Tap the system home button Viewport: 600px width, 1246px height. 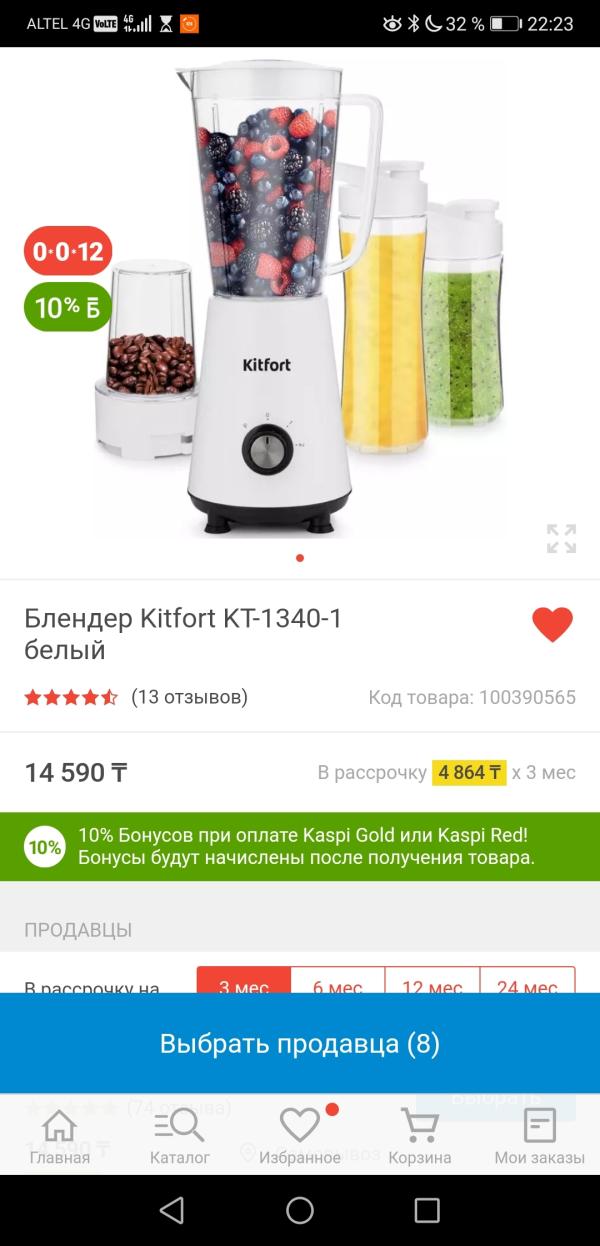point(300,1210)
